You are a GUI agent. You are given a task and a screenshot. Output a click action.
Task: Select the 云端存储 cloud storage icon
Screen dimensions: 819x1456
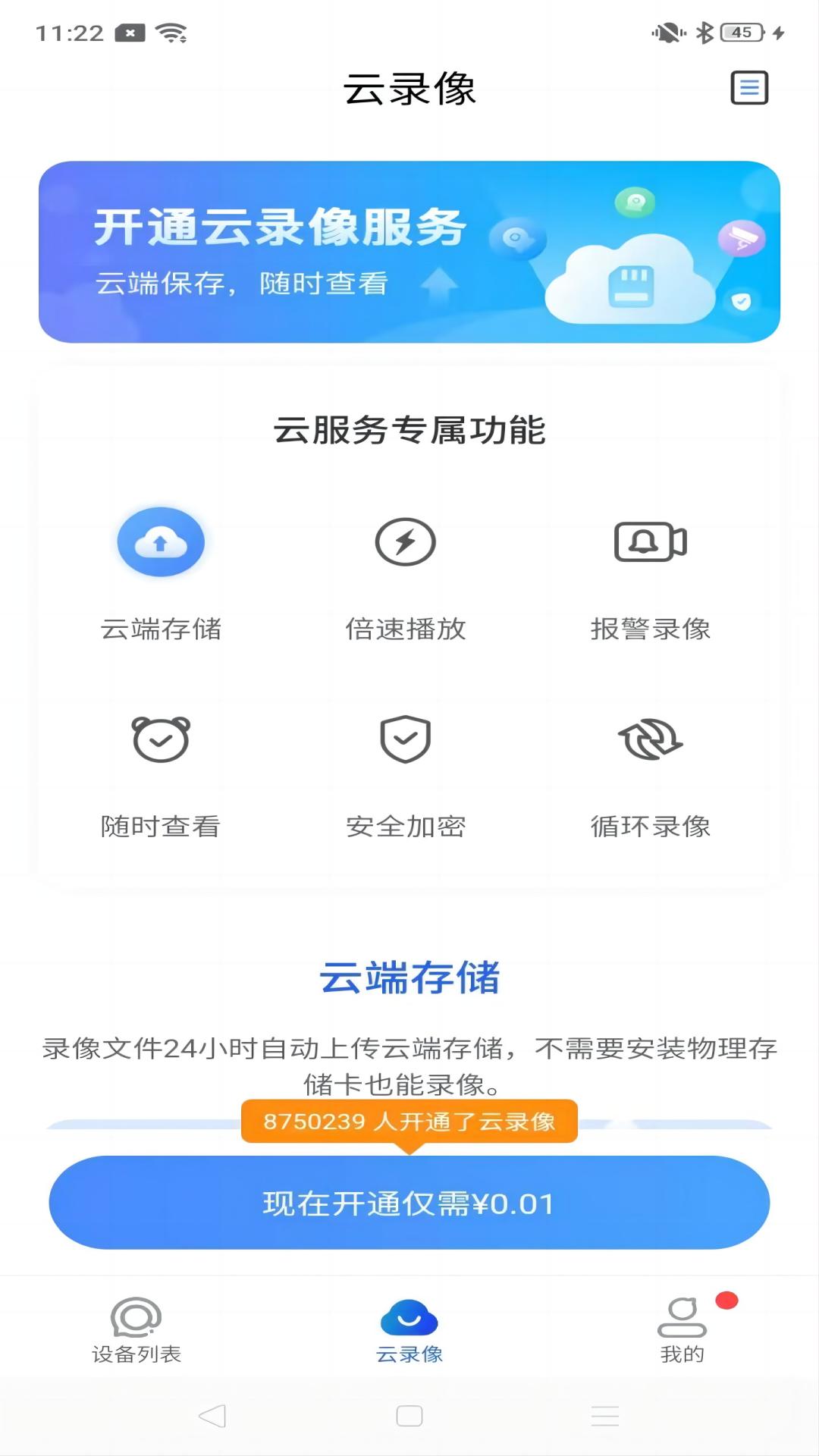tap(162, 543)
